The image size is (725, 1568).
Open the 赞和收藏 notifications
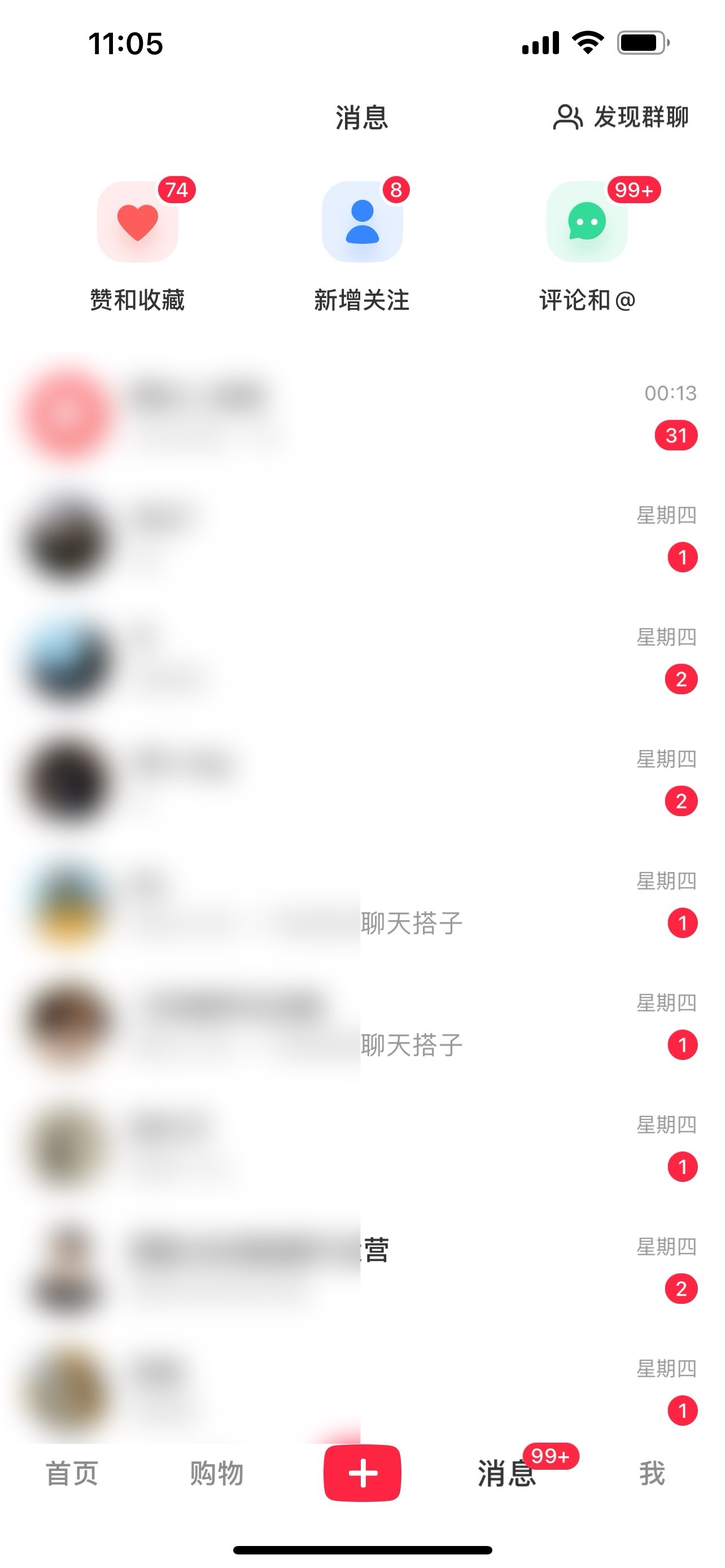[138, 222]
